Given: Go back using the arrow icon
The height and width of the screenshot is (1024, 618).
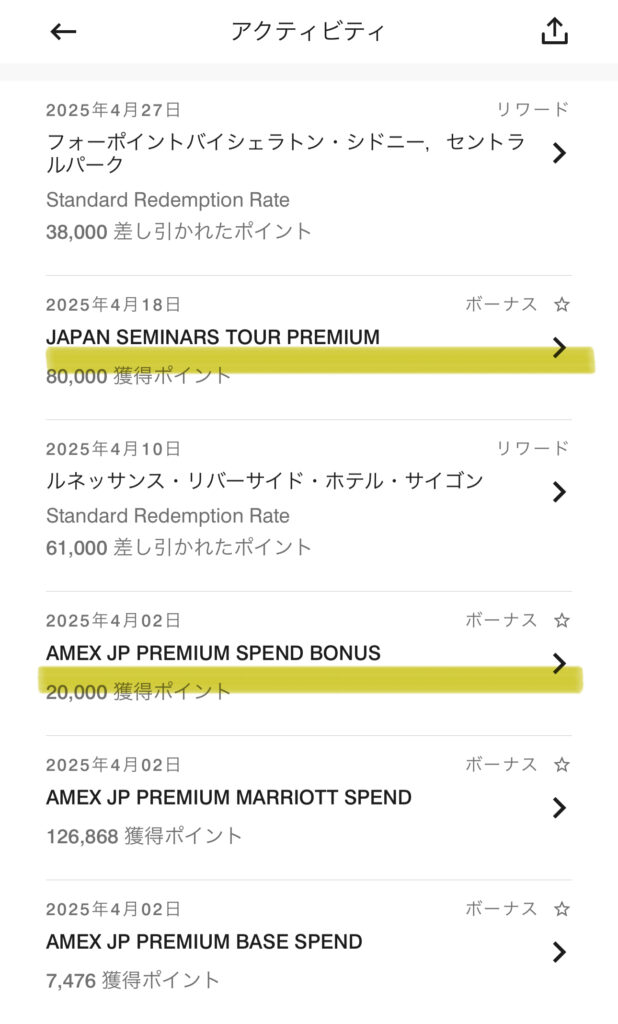Looking at the screenshot, I should (x=63, y=31).
